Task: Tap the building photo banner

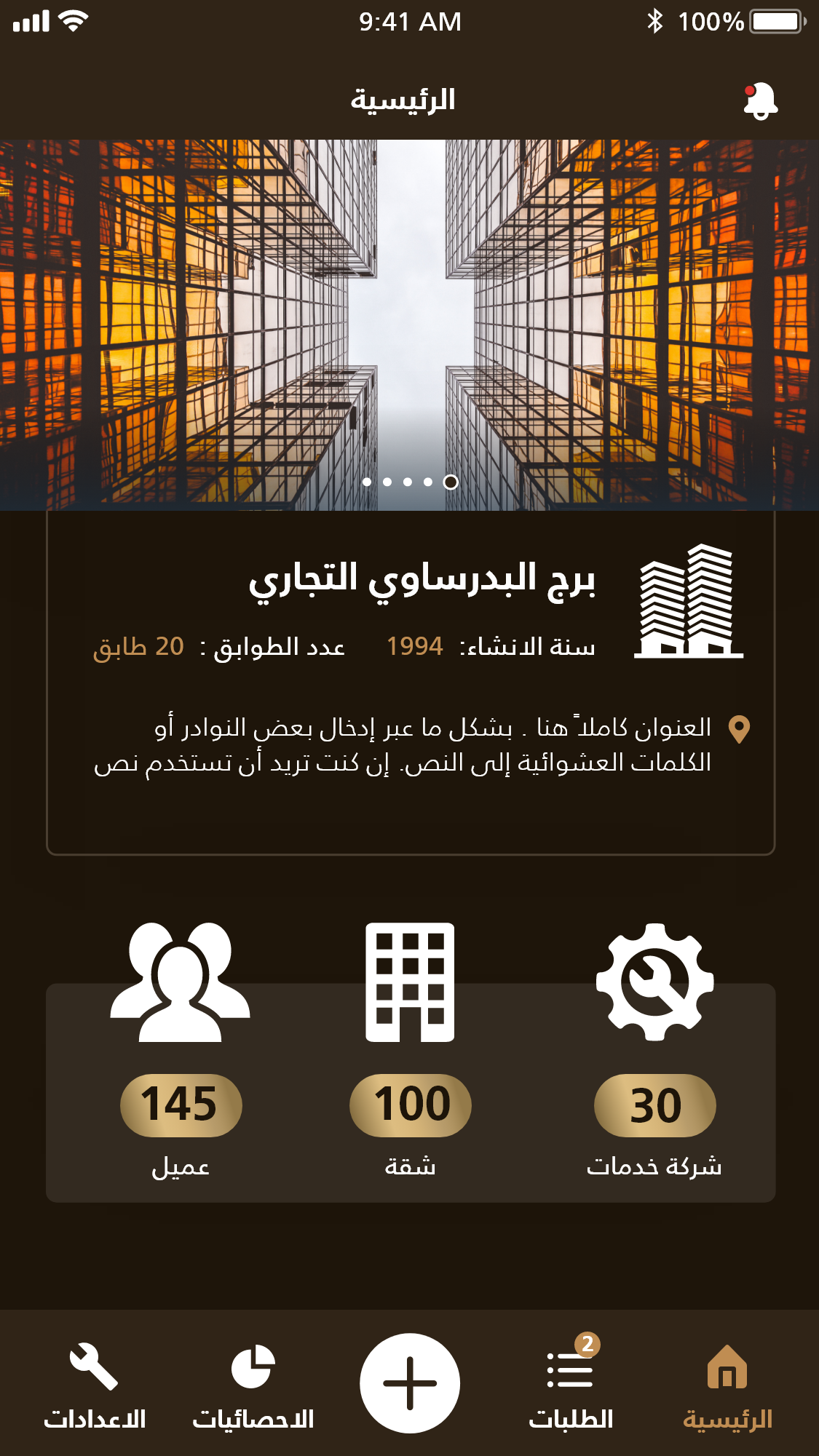Action: pyautogui.click(x=410, y=306)
